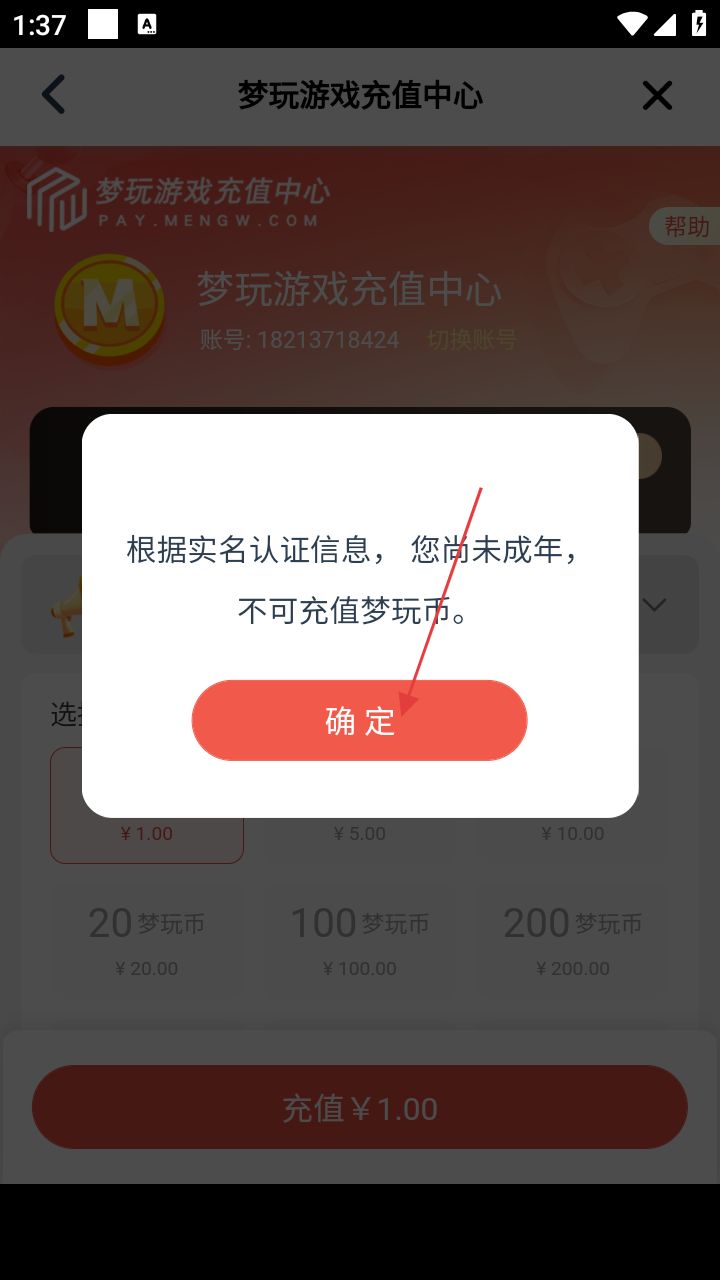Tap 切换账号 to switch account
Screen dimensions: 720x1280
(472, 340)
